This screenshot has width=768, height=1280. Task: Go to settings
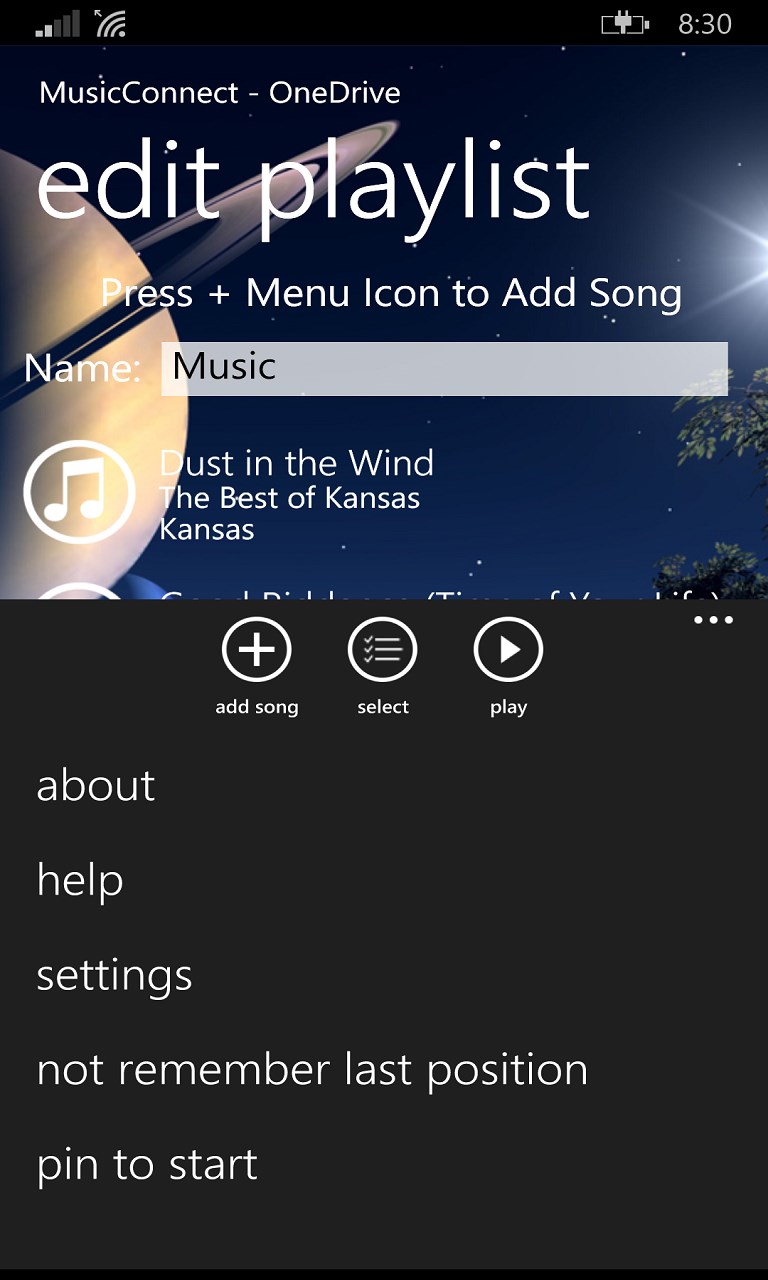click(x=114, y=975)
